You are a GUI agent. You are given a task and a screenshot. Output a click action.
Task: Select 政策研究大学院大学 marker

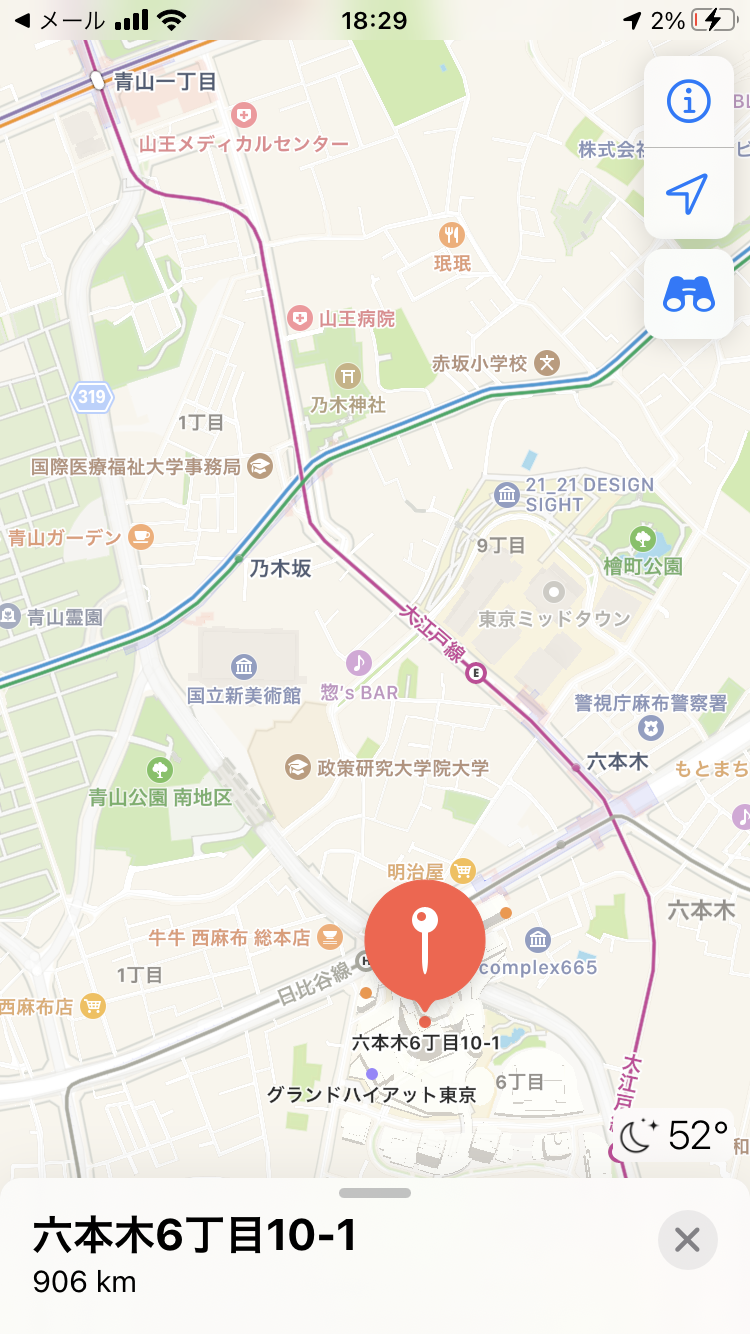pyautogui.click(x=298, y=768)
